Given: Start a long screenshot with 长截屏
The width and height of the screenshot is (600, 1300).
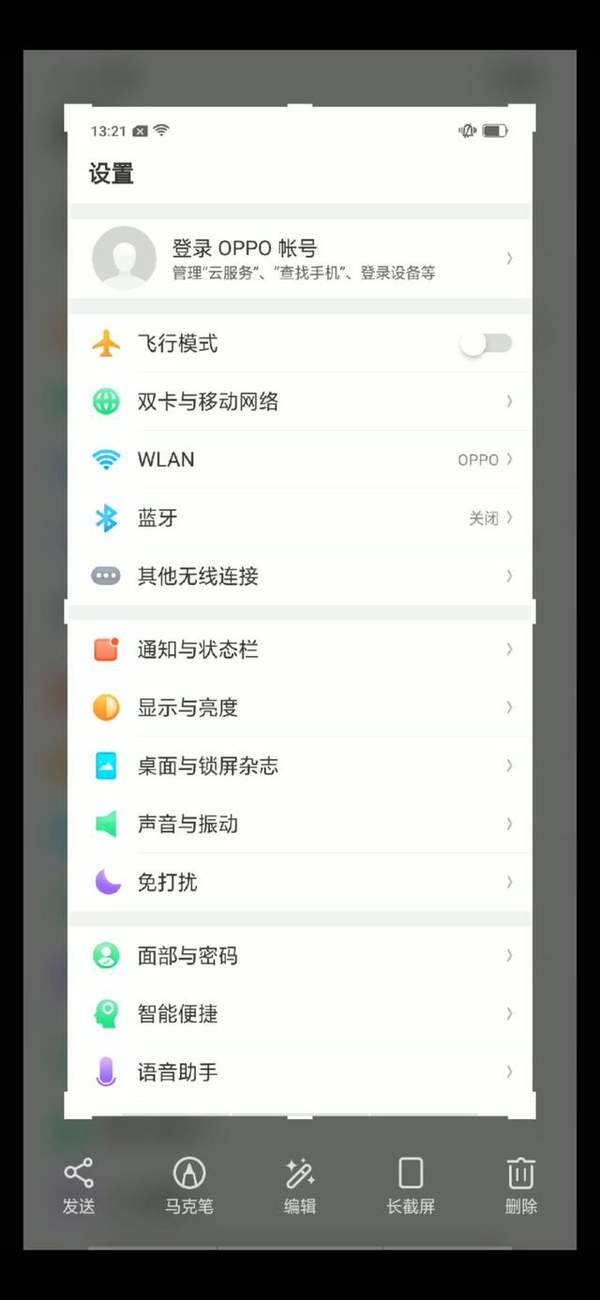Looking at the screenshot, I should [x=411, y=1185].
